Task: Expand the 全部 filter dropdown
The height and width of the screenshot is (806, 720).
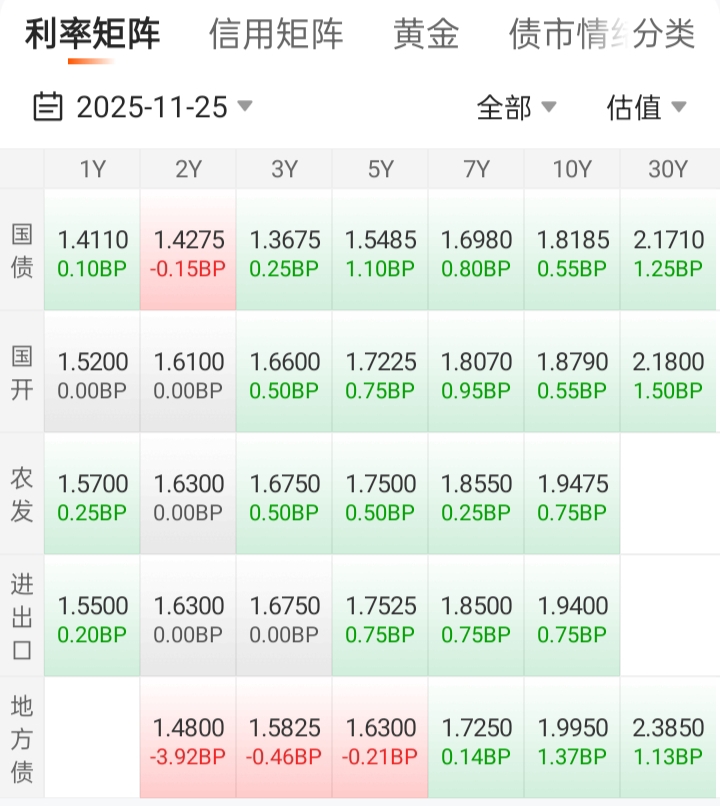Action: click(x=516, y=107)
